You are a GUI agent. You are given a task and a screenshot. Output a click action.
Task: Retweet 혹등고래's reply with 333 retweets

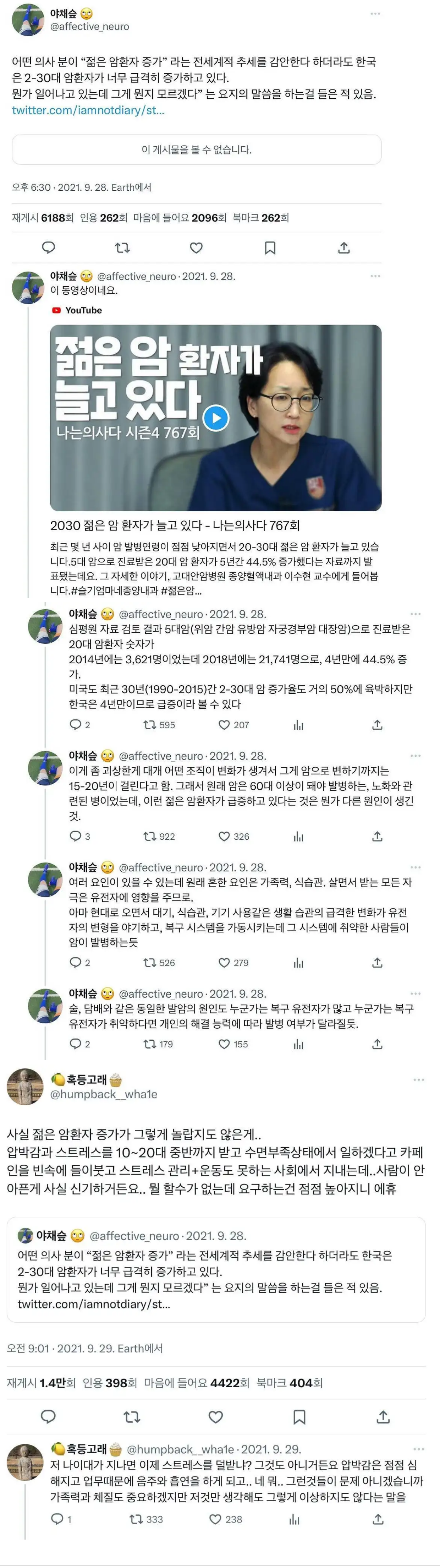pyautogui.click(x=146, y=1519)
